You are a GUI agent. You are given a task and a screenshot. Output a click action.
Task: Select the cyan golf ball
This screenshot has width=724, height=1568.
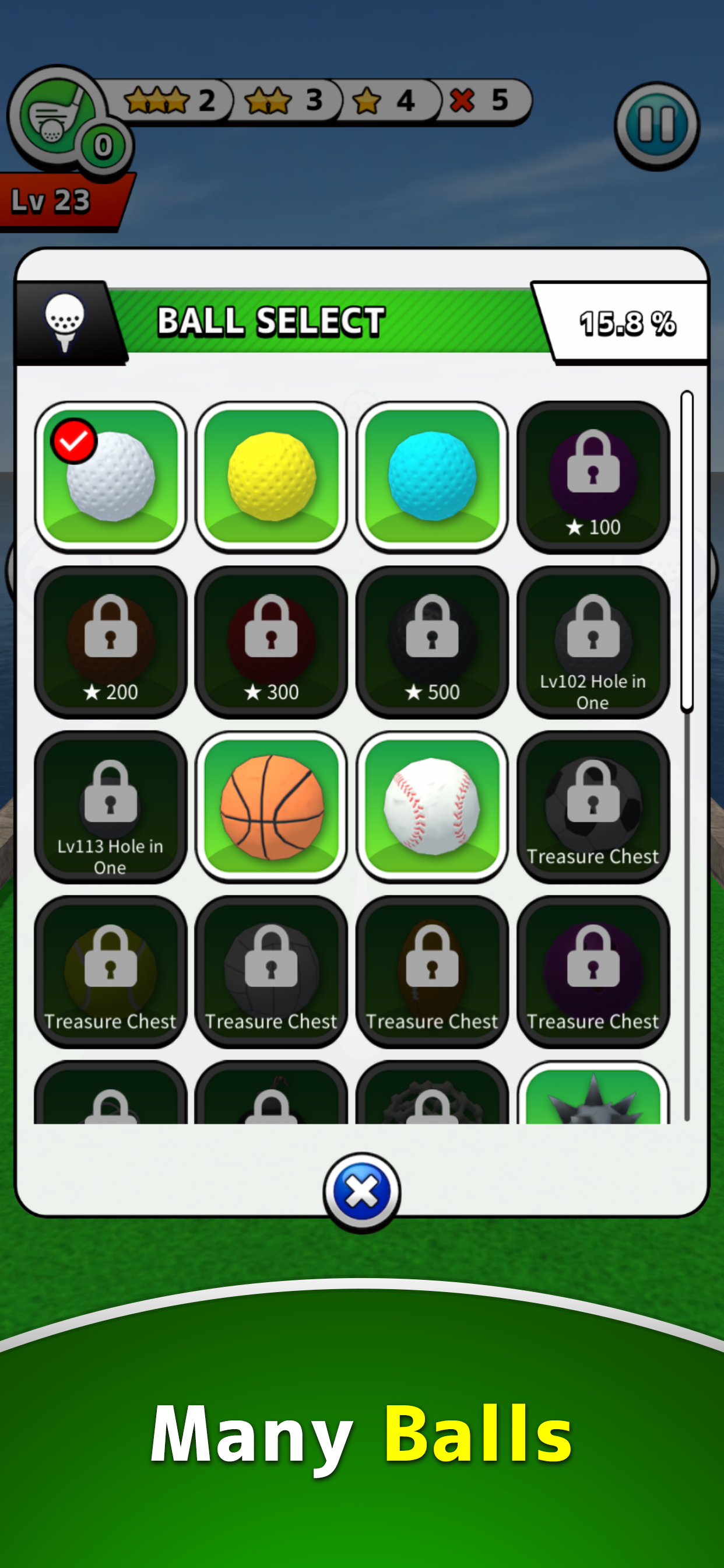pyautogui.click(x=433, y=478)
